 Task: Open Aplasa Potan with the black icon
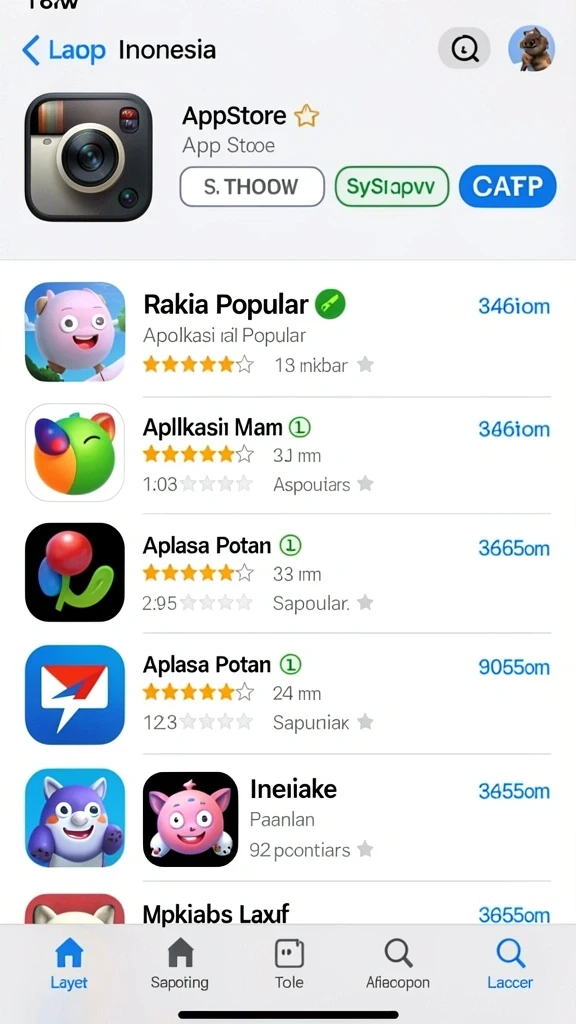288,572
